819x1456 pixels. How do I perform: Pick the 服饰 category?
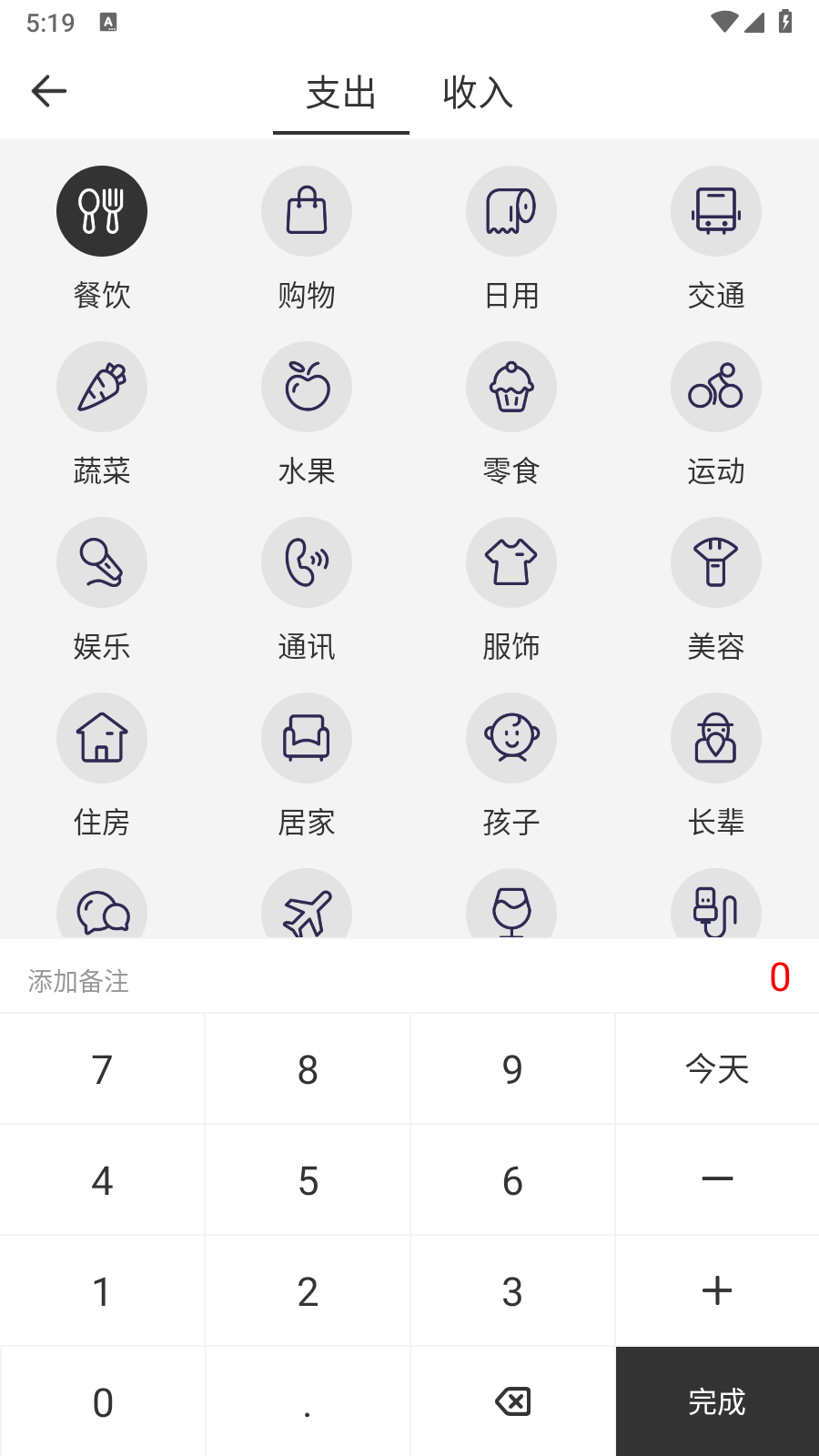click(511, 563)
